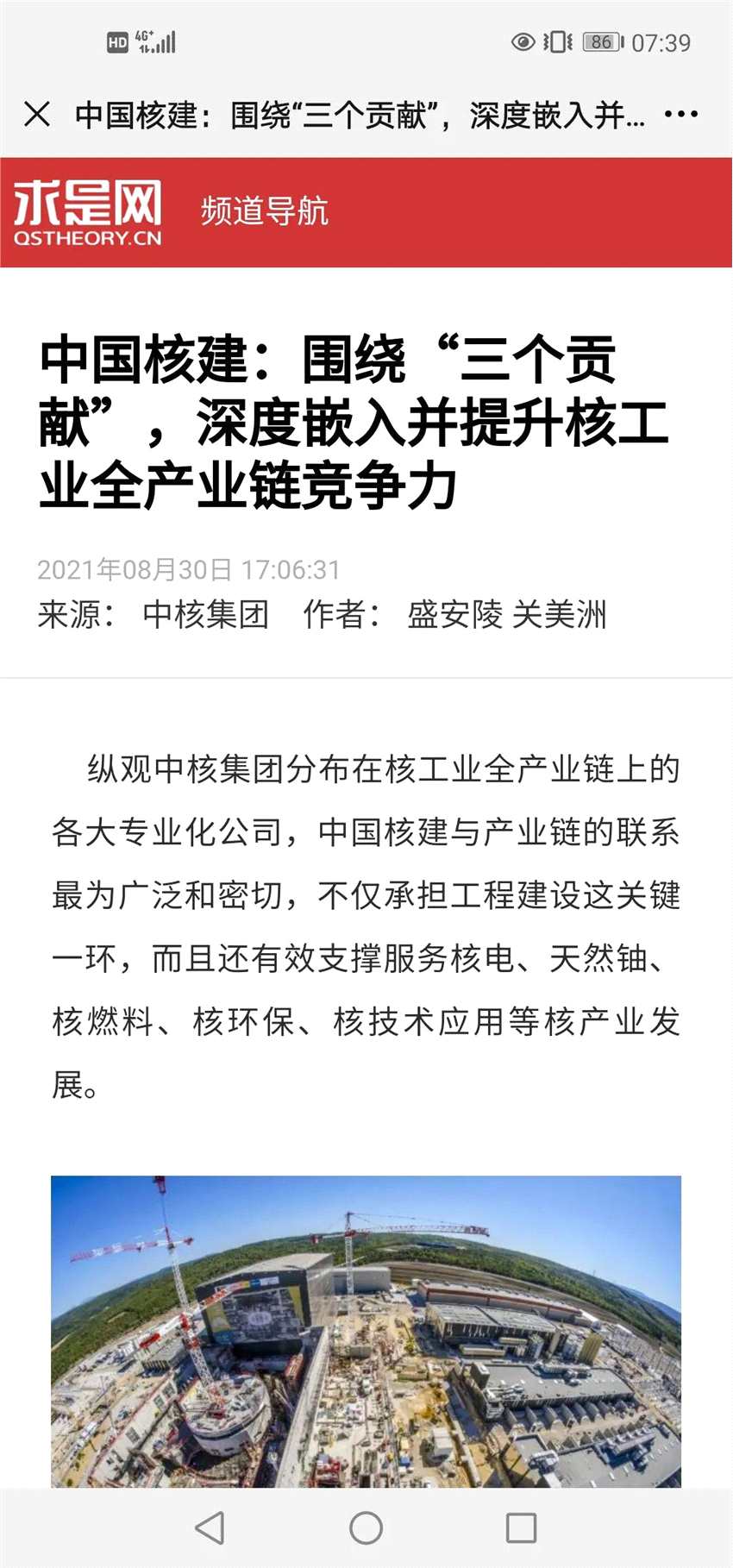Image resolution: width=733 pixels, height=1568 pixels.
Task: Go to the system home screen
Action: click(x=366, y=1527)
